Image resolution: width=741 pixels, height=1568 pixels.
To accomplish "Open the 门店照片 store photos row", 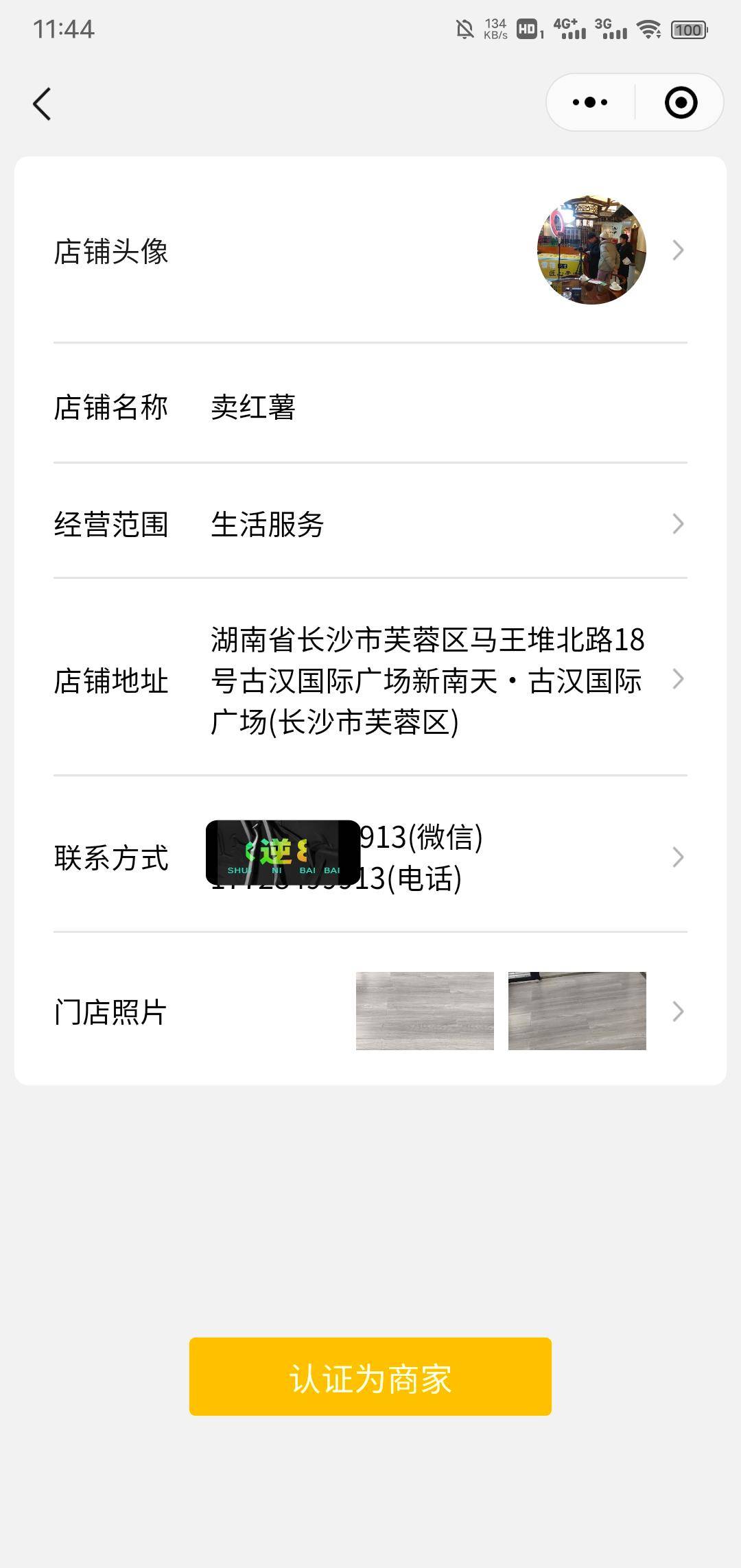I will pyautogui.click(x=370, y=1012).
